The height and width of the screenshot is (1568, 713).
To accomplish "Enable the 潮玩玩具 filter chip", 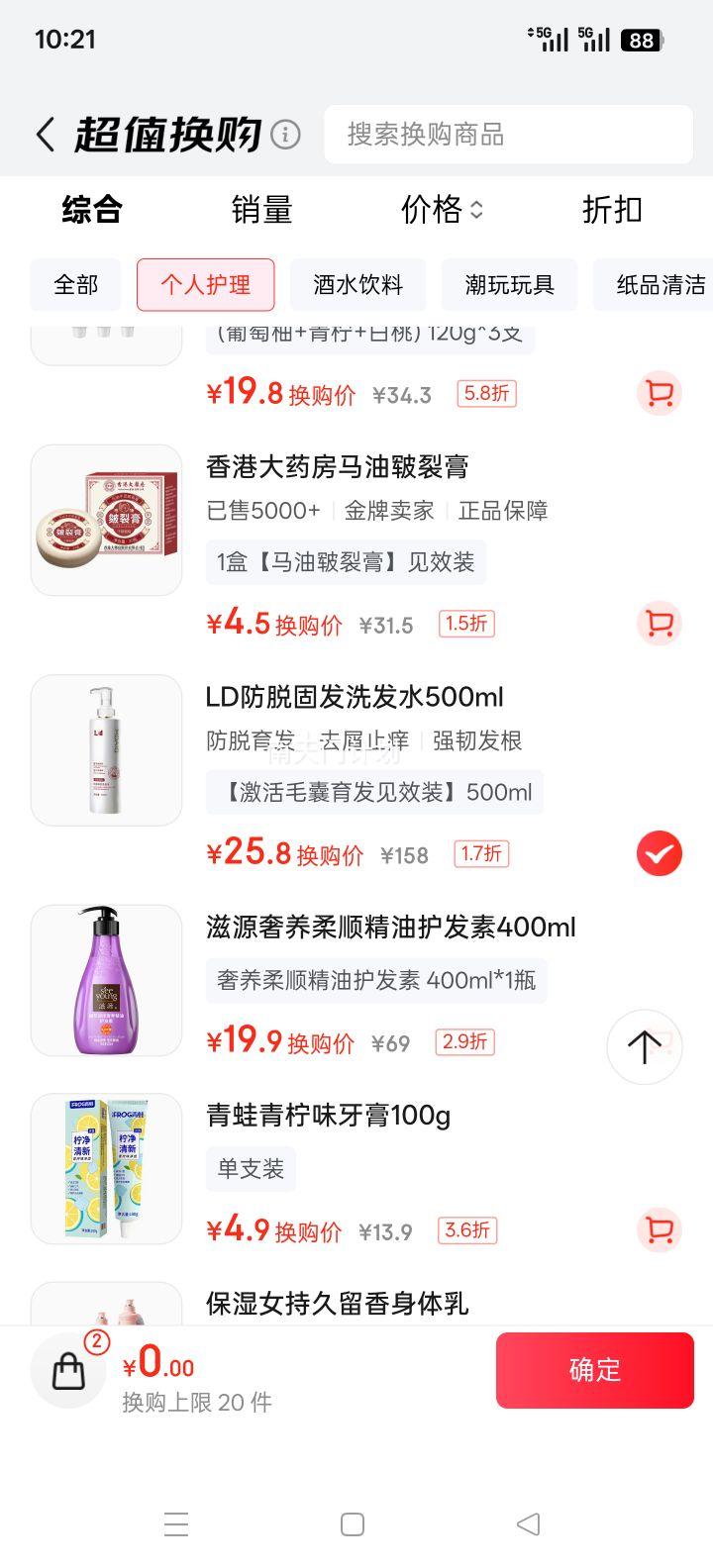I will tap(510, 284).
